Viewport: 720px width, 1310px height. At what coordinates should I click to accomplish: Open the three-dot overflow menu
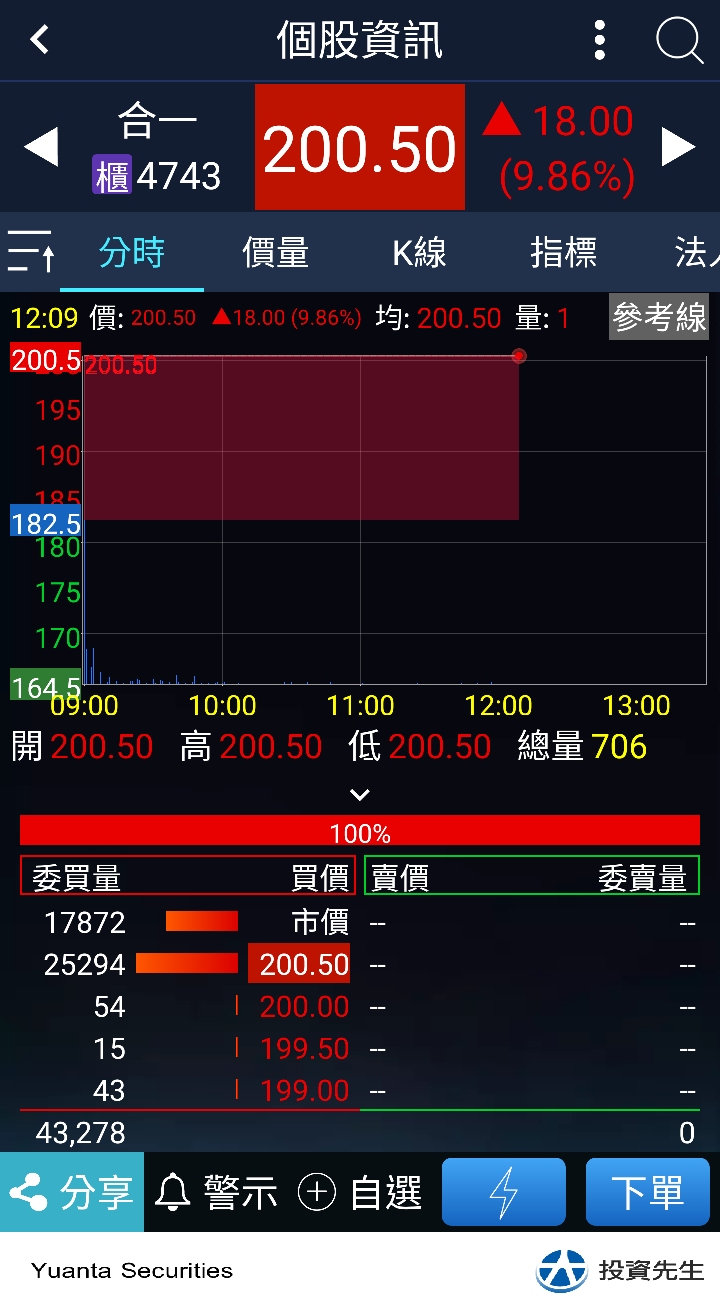click(x=599, y=41)
